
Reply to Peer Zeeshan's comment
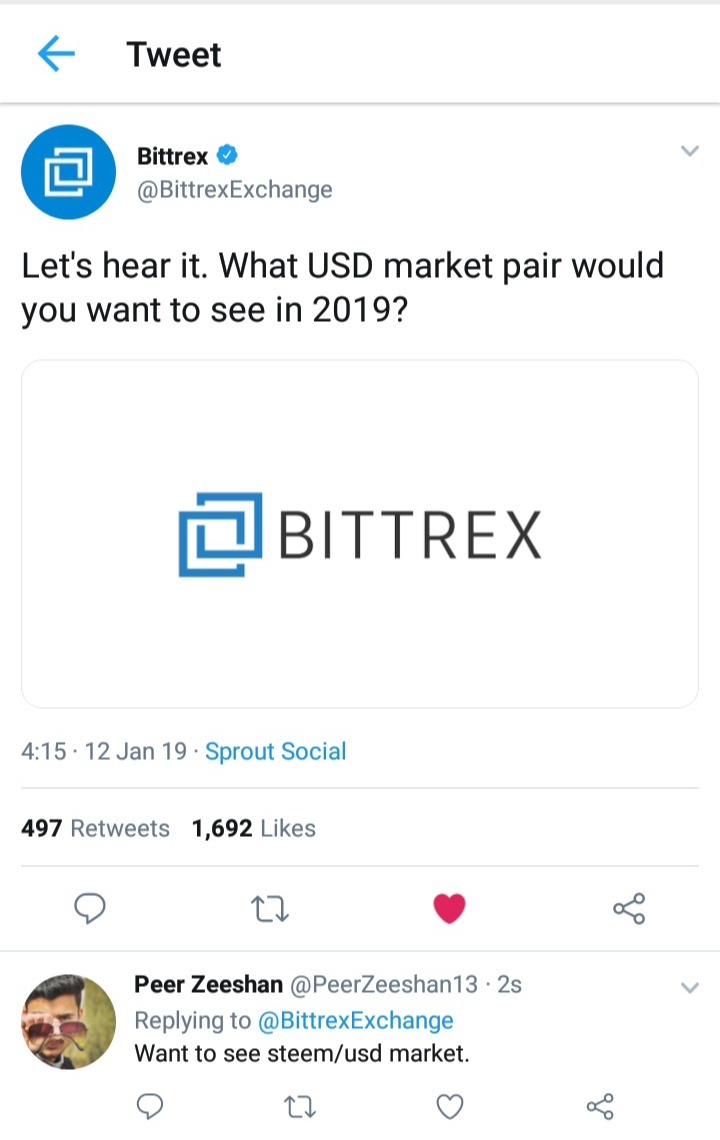tap(150, 1106)
